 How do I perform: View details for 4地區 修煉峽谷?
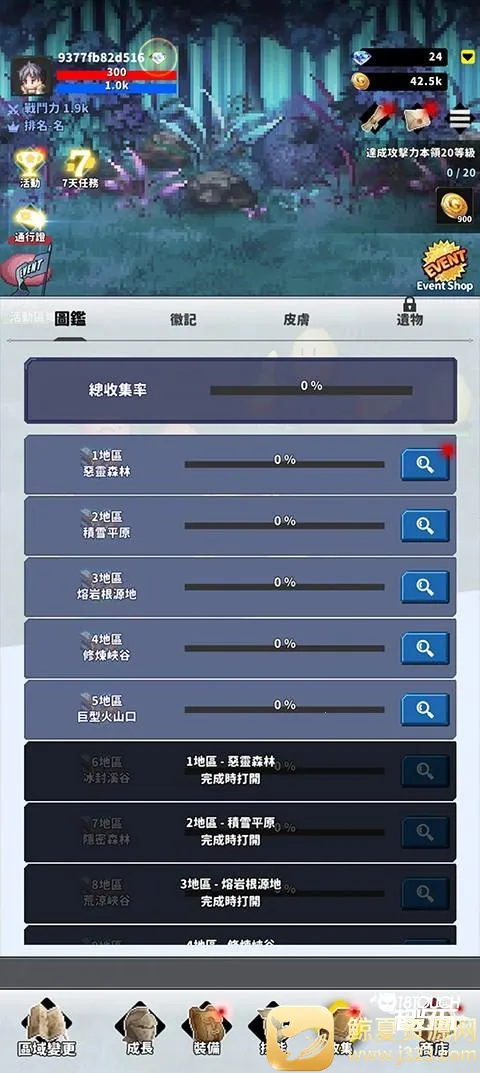[x=425, y=649]
